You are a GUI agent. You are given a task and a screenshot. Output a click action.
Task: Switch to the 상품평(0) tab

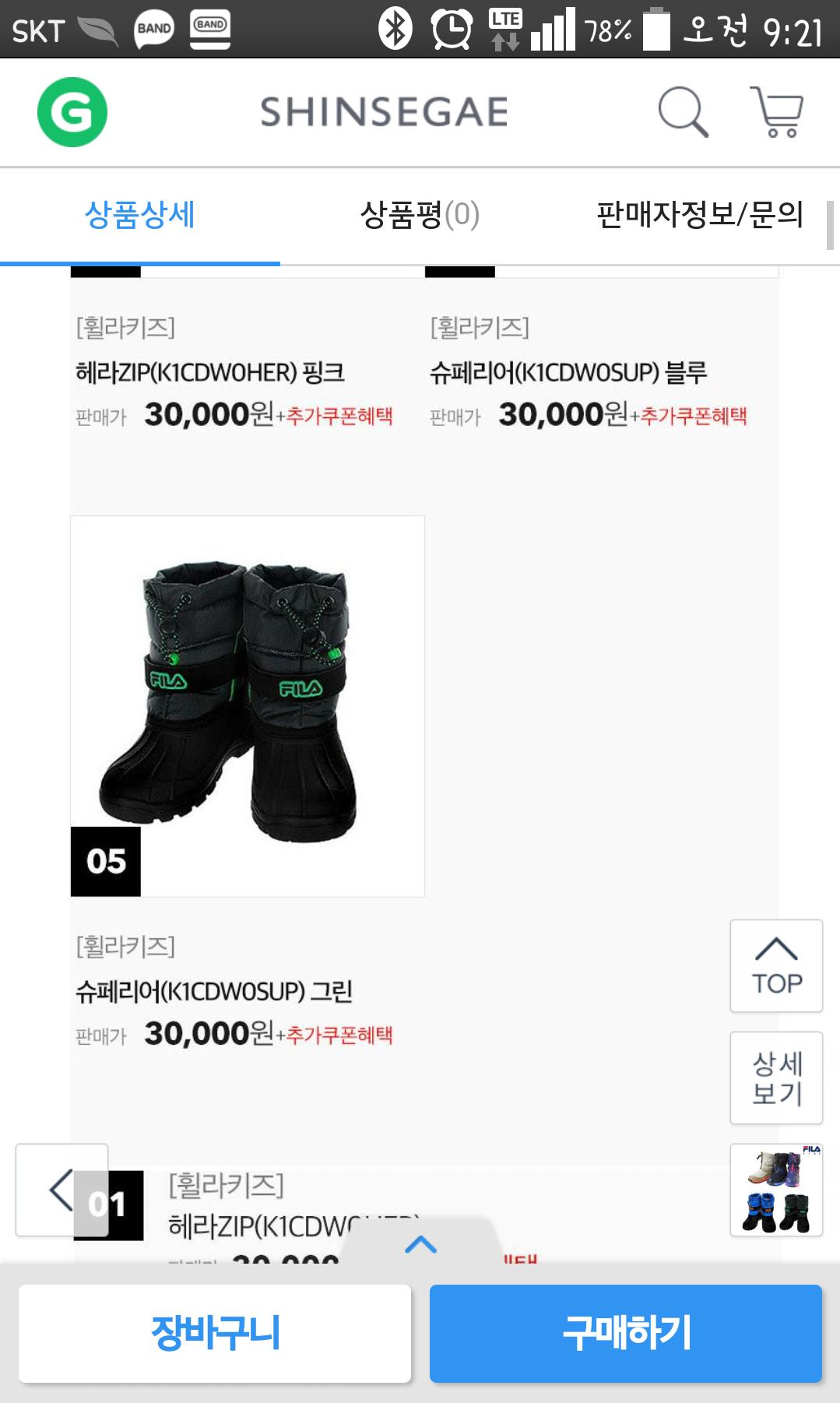coord(420,215)
